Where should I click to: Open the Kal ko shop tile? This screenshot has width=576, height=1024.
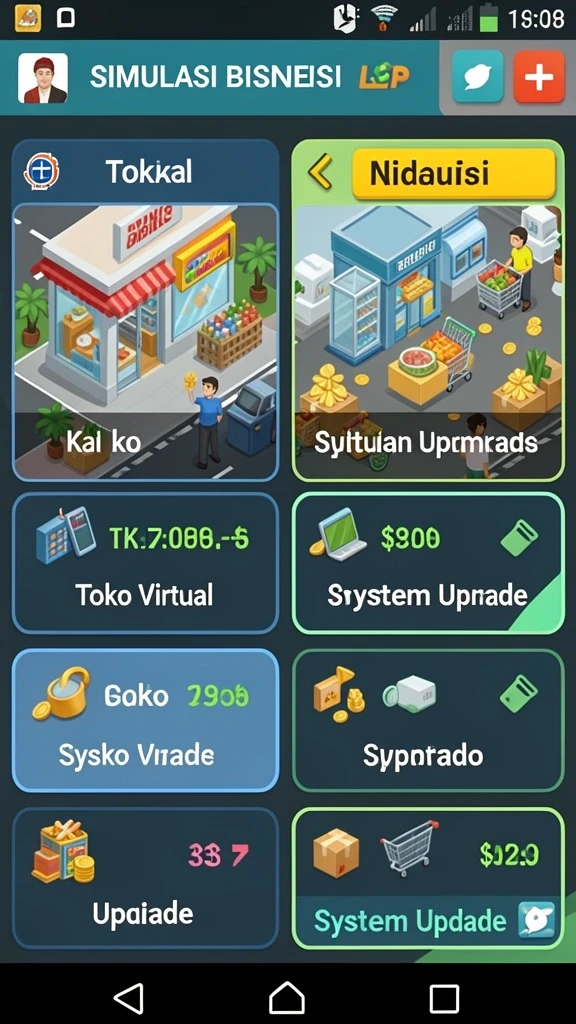click(145, 342)
